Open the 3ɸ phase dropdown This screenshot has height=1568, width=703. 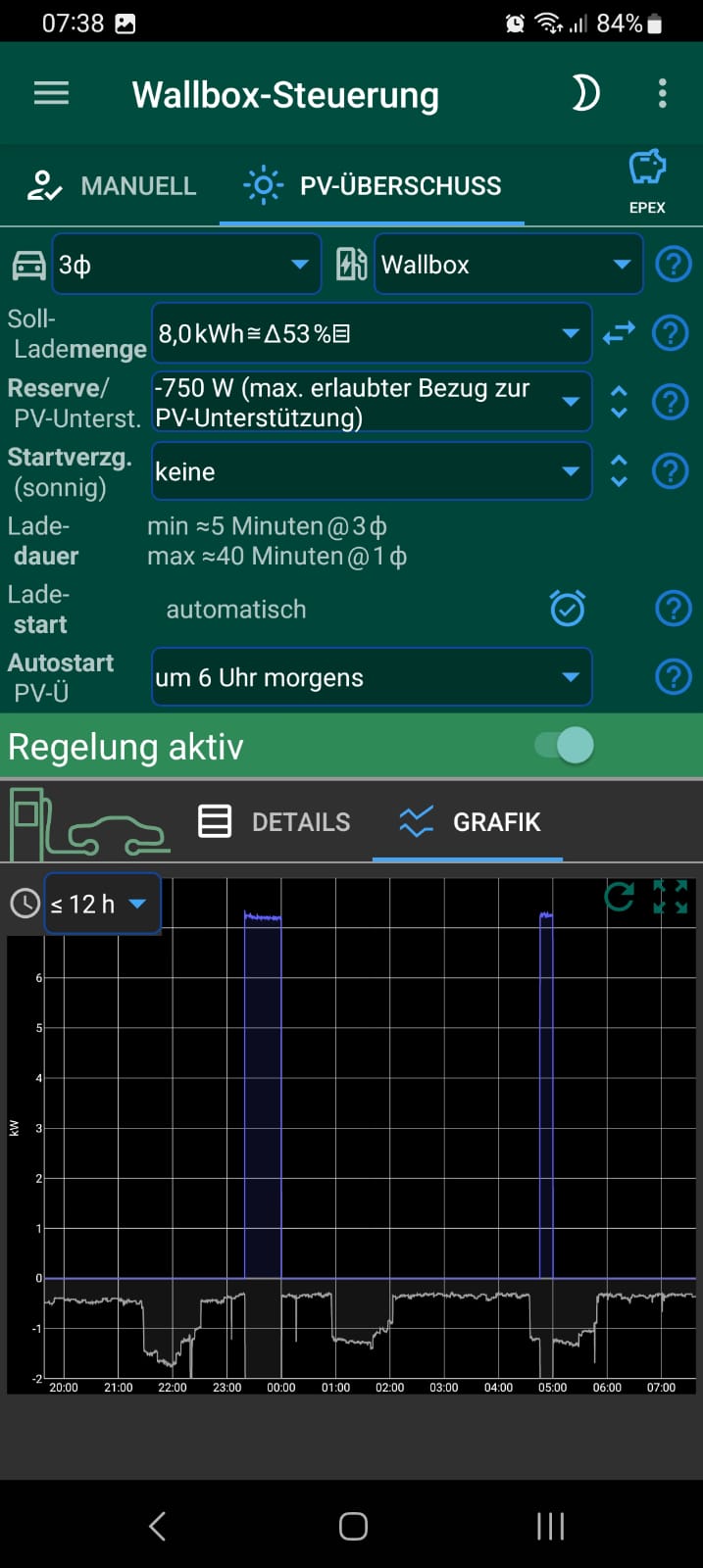[x=185, y=265]
